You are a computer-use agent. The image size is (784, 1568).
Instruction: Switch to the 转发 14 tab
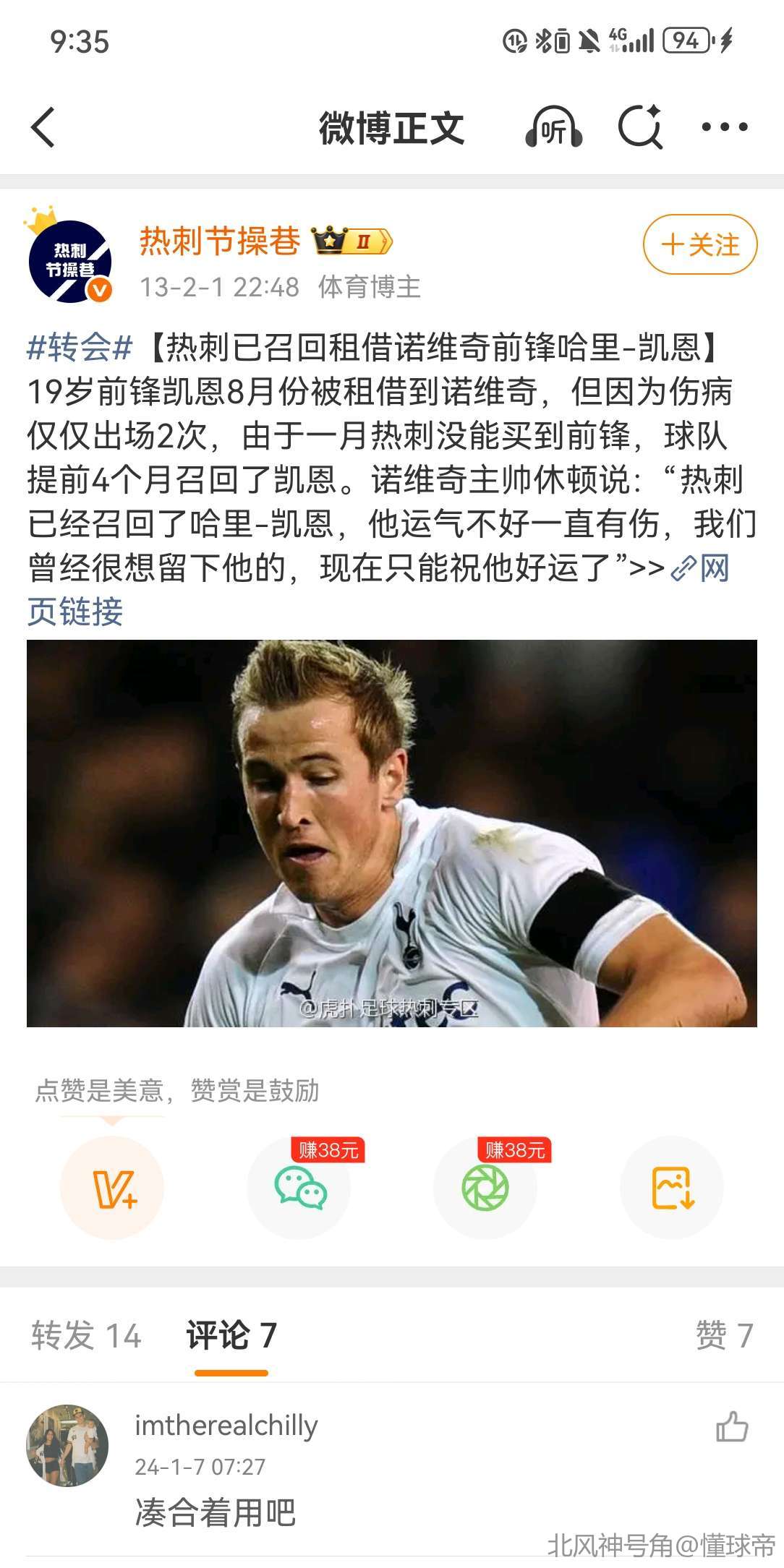86,1335
